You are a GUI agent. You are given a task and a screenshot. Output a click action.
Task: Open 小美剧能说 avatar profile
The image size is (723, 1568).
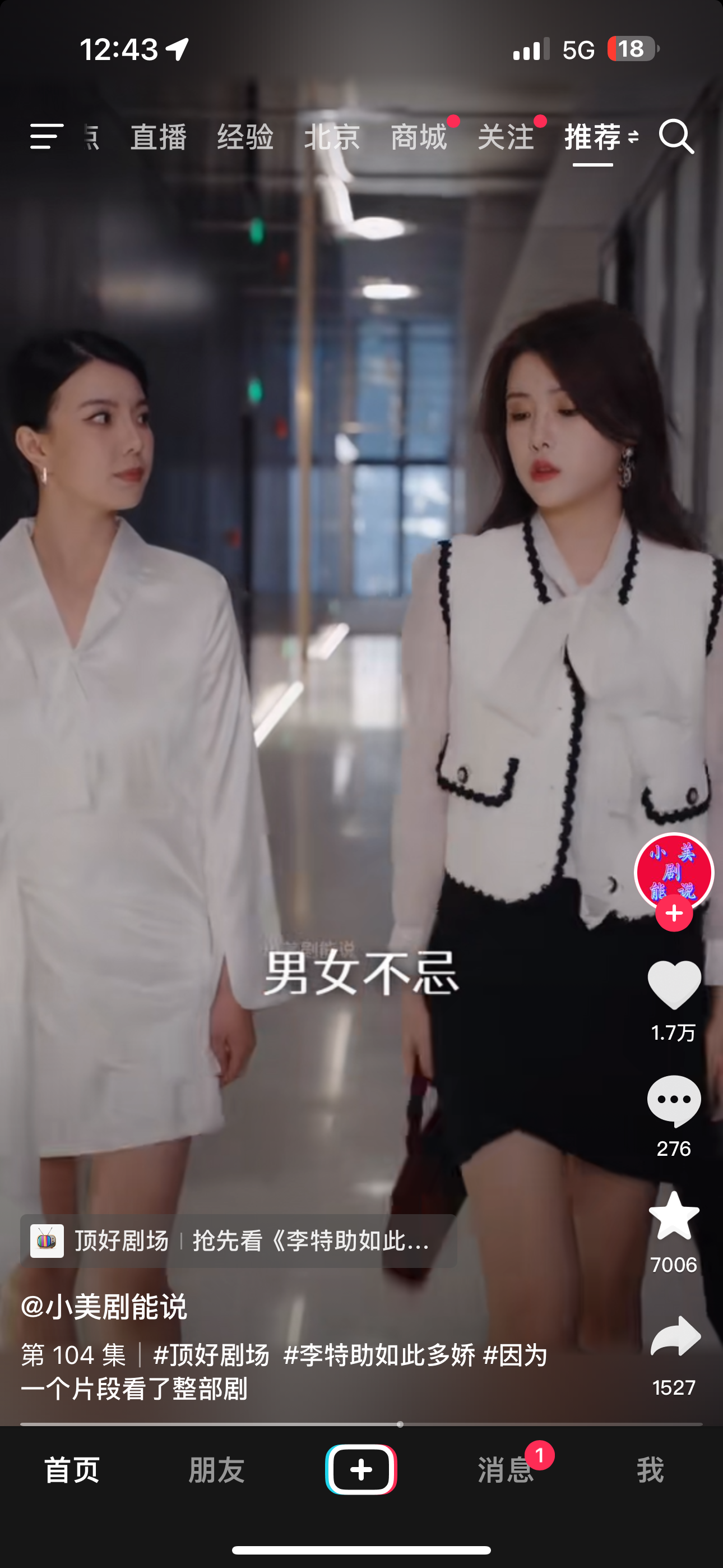click(x=674, y=871)
